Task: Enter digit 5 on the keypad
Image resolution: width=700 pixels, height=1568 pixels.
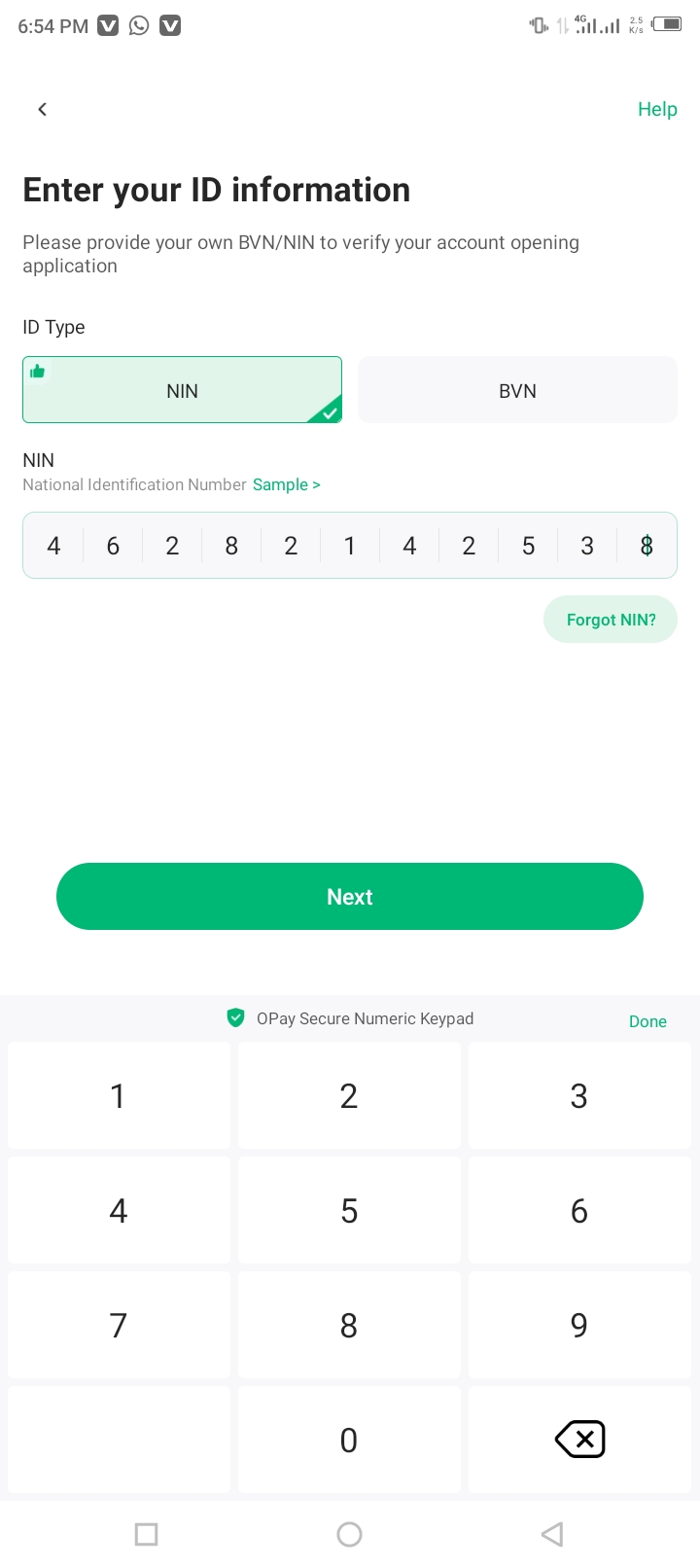Action: (x=349, y=1211)
